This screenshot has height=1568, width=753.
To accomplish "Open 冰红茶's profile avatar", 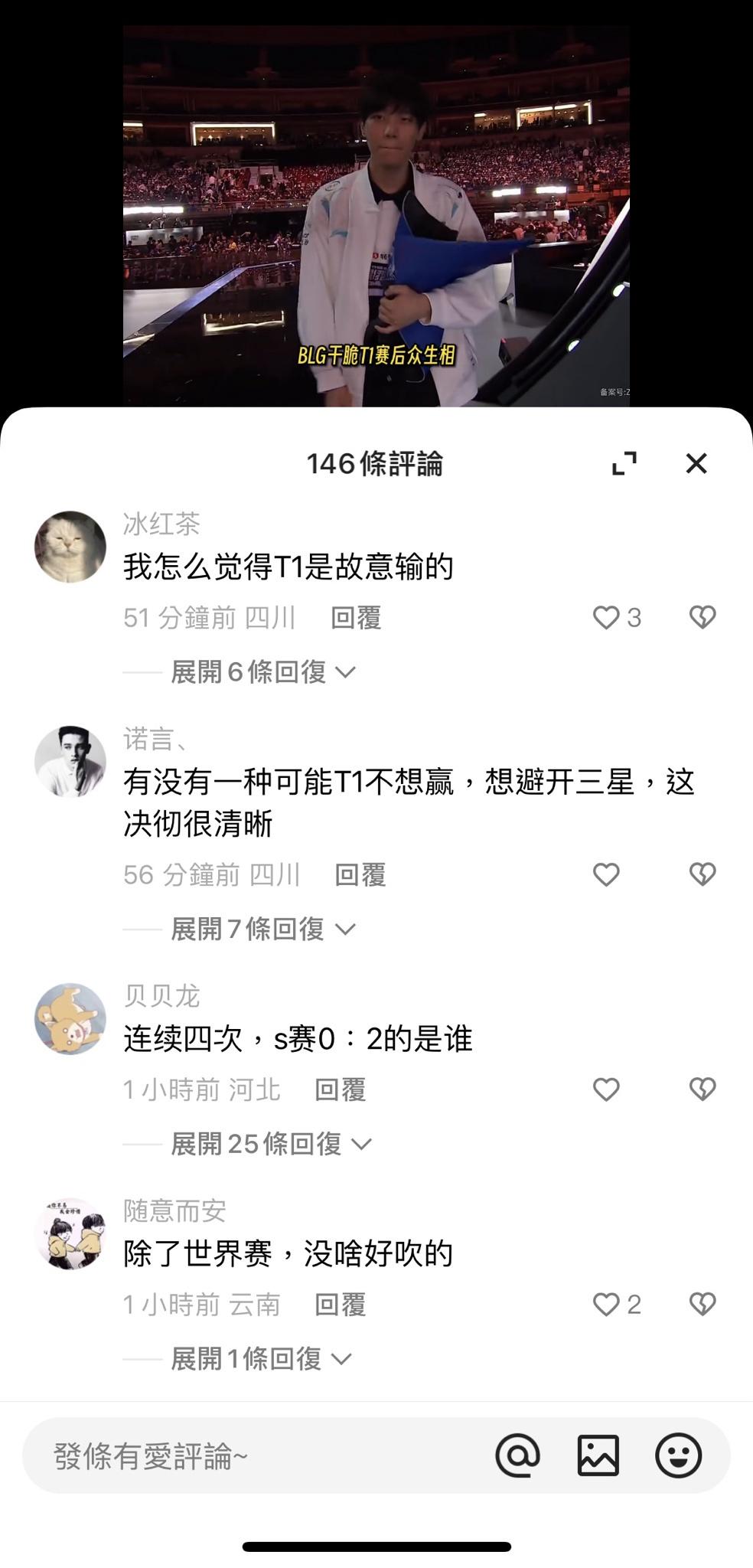I will pos(70,547).
